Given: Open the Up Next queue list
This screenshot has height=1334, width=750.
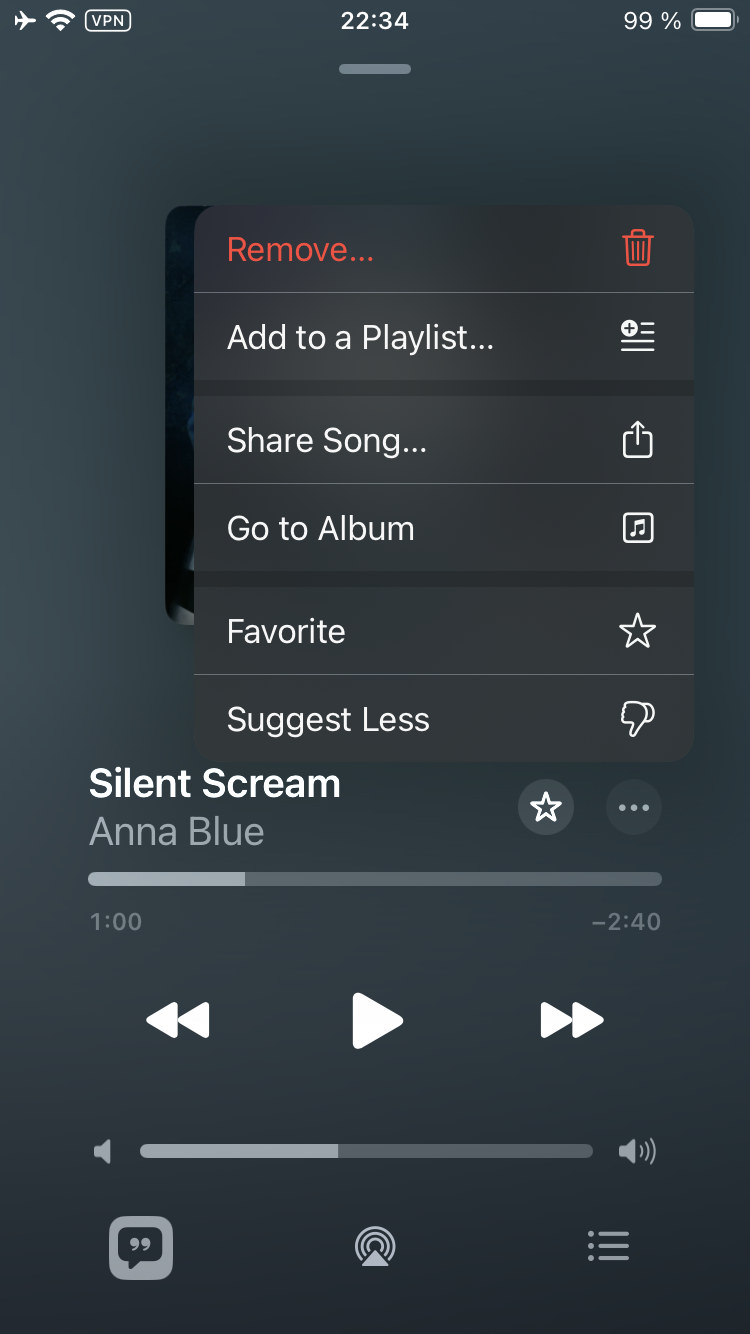Looking at the screenshot, I should pos(608,1246).
